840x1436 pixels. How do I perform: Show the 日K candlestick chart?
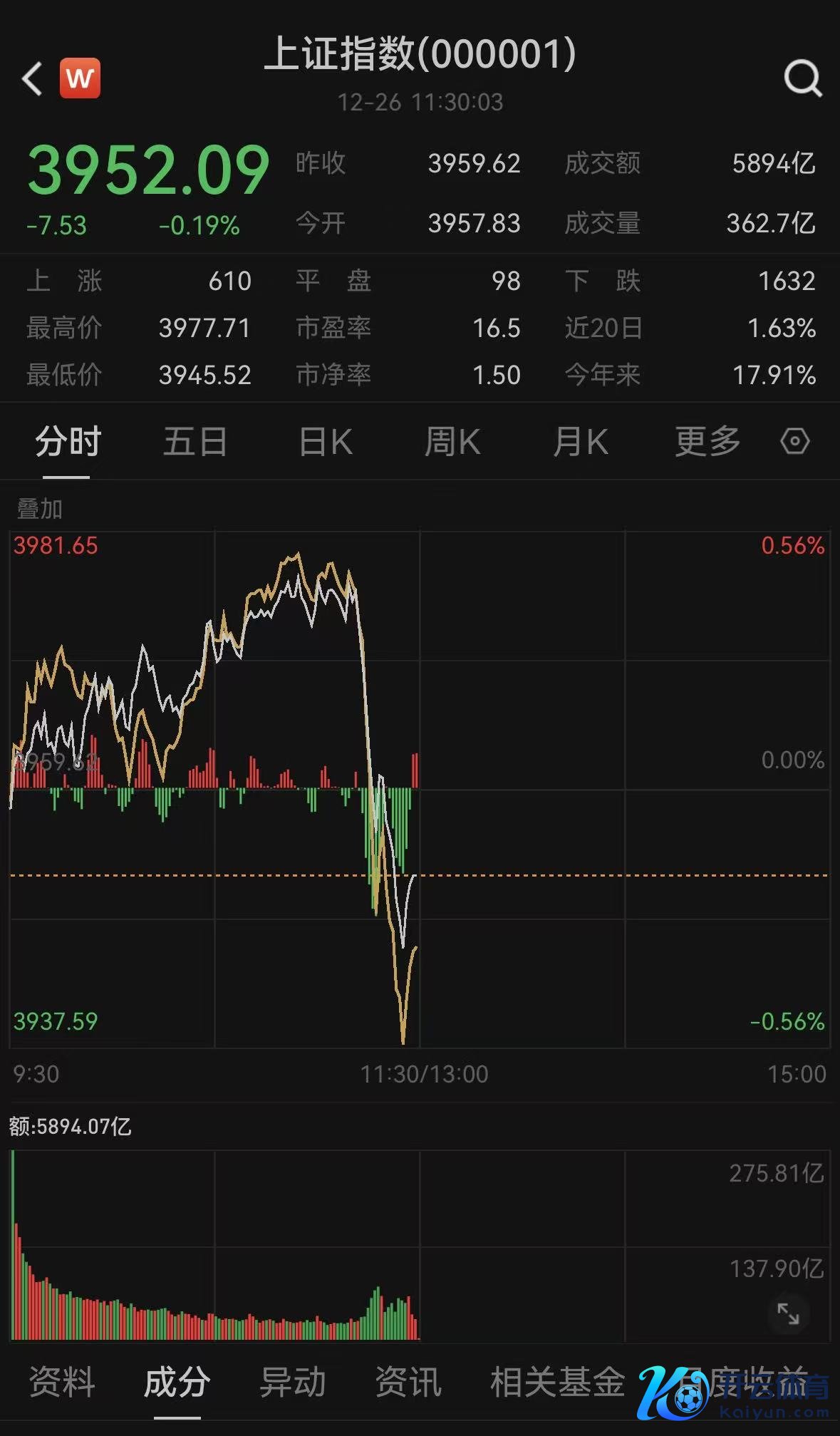point(326,442)
